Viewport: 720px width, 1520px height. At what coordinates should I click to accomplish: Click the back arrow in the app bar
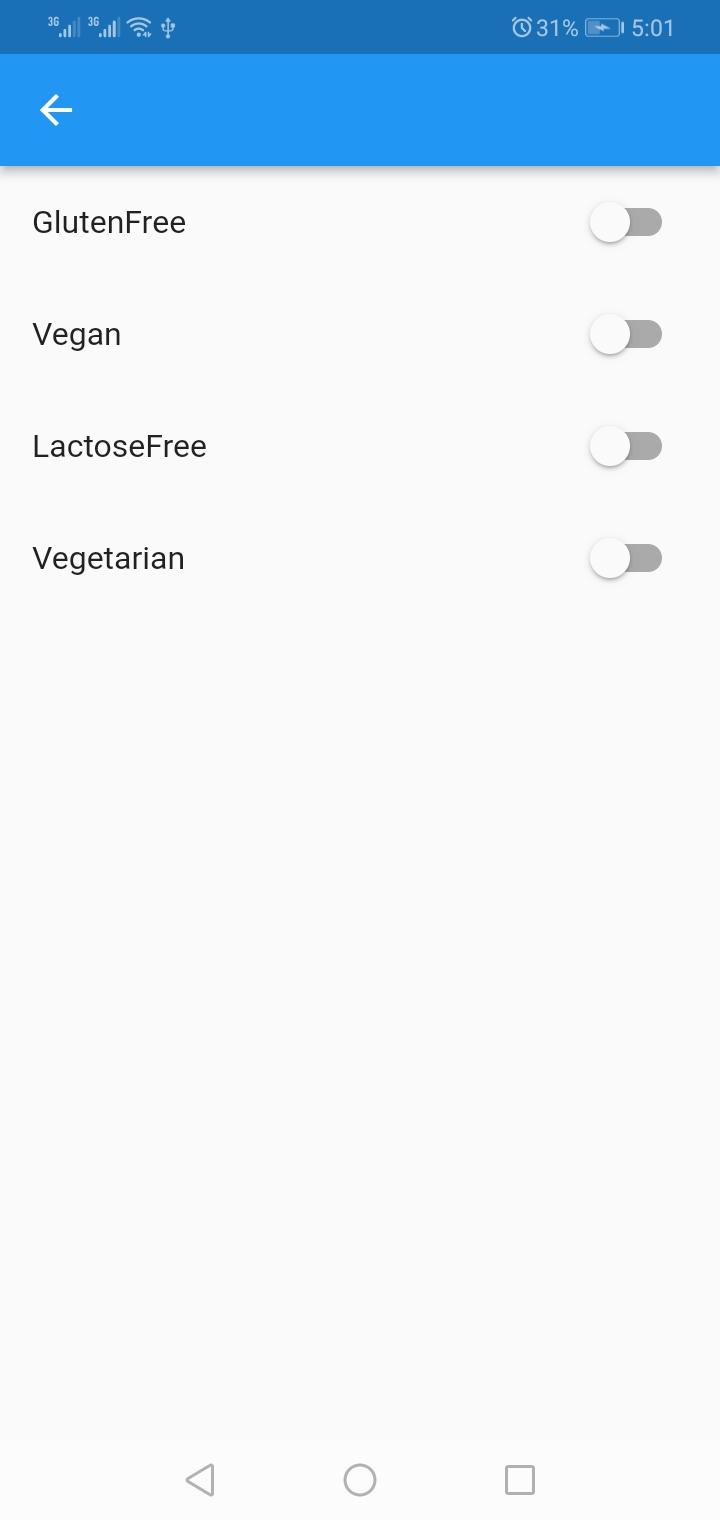[x=55, y=110]
